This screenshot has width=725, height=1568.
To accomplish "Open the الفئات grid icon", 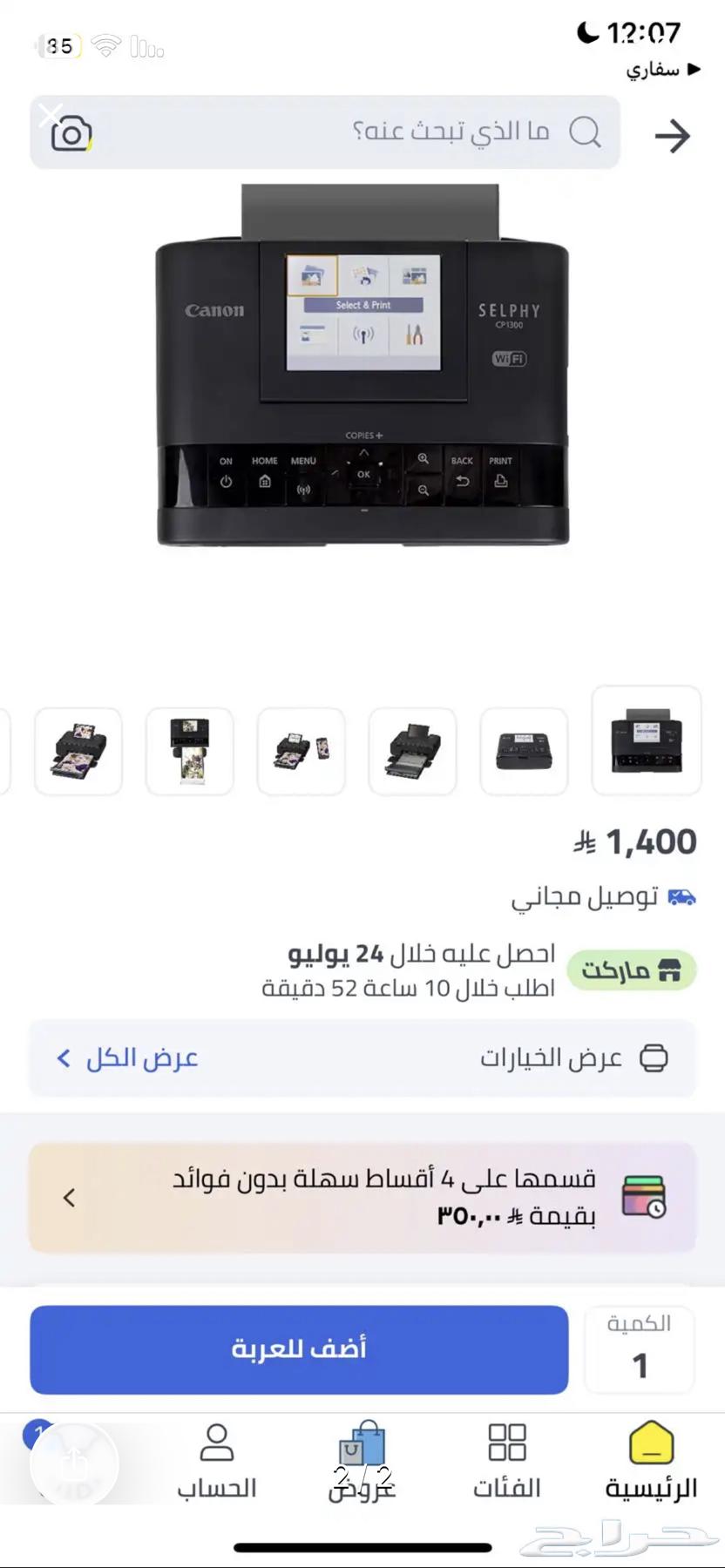I will tap(508, 1443).
